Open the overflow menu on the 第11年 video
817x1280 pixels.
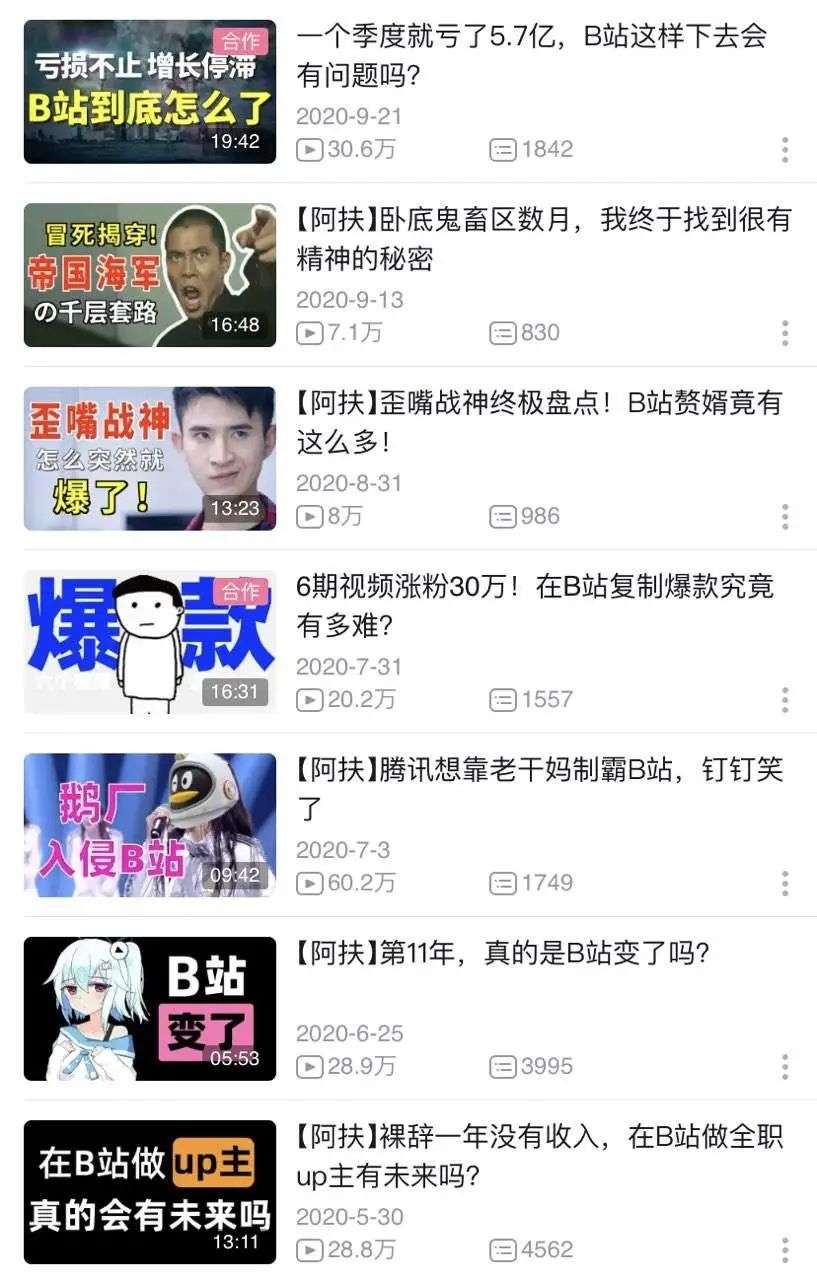[785, 1067]
